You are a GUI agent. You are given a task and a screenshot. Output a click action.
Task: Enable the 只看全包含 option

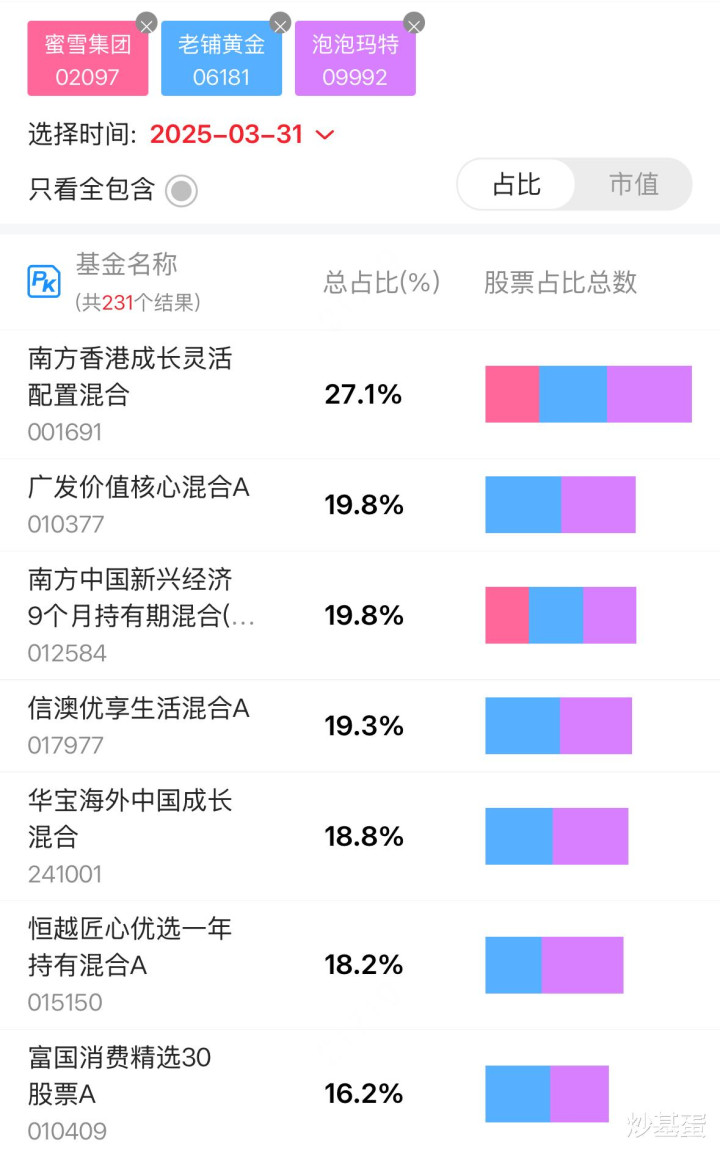(x=181, y=192)
